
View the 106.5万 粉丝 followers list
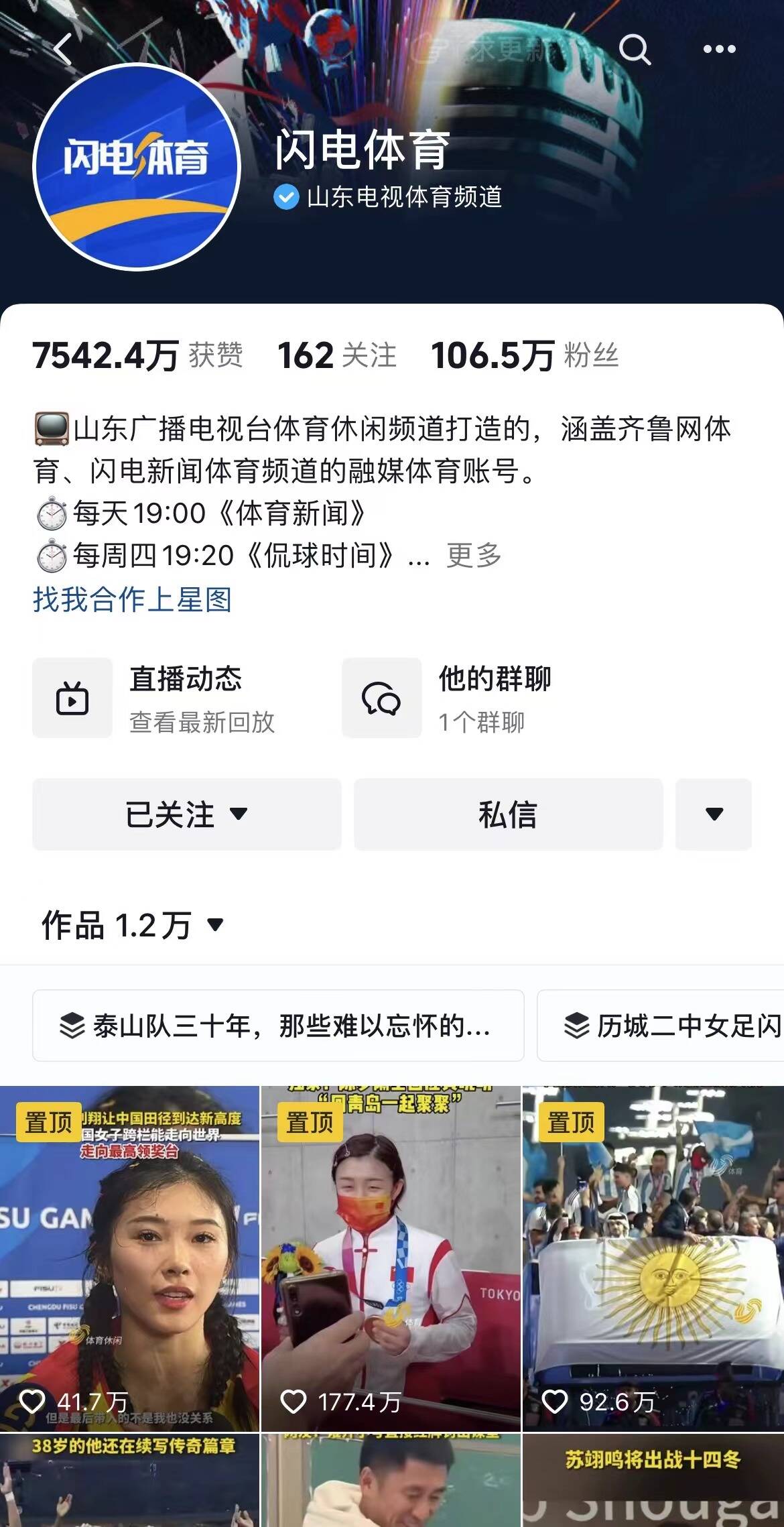tap(524, 355)
